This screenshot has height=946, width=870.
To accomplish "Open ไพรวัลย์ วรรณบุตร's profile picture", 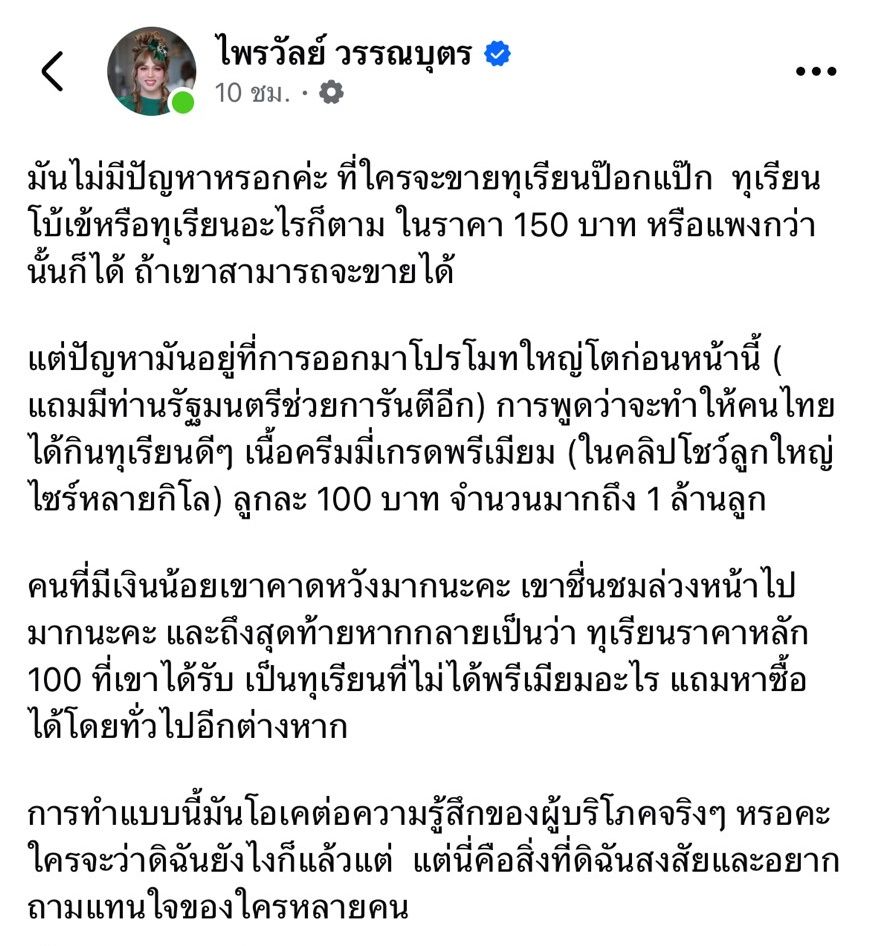I will pyautogui.click(x=151, y=71).
